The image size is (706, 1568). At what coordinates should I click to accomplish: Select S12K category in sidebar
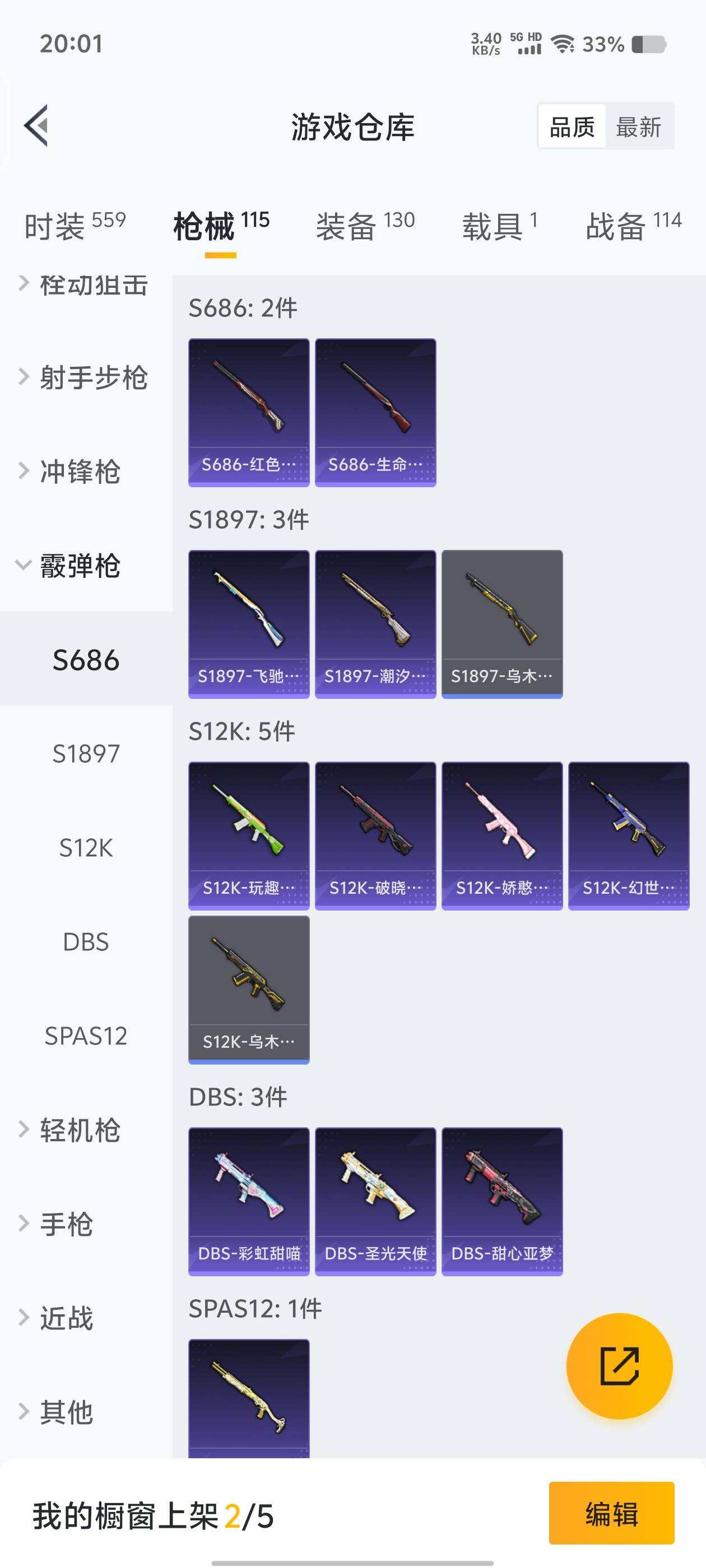[x=86, y=847]
